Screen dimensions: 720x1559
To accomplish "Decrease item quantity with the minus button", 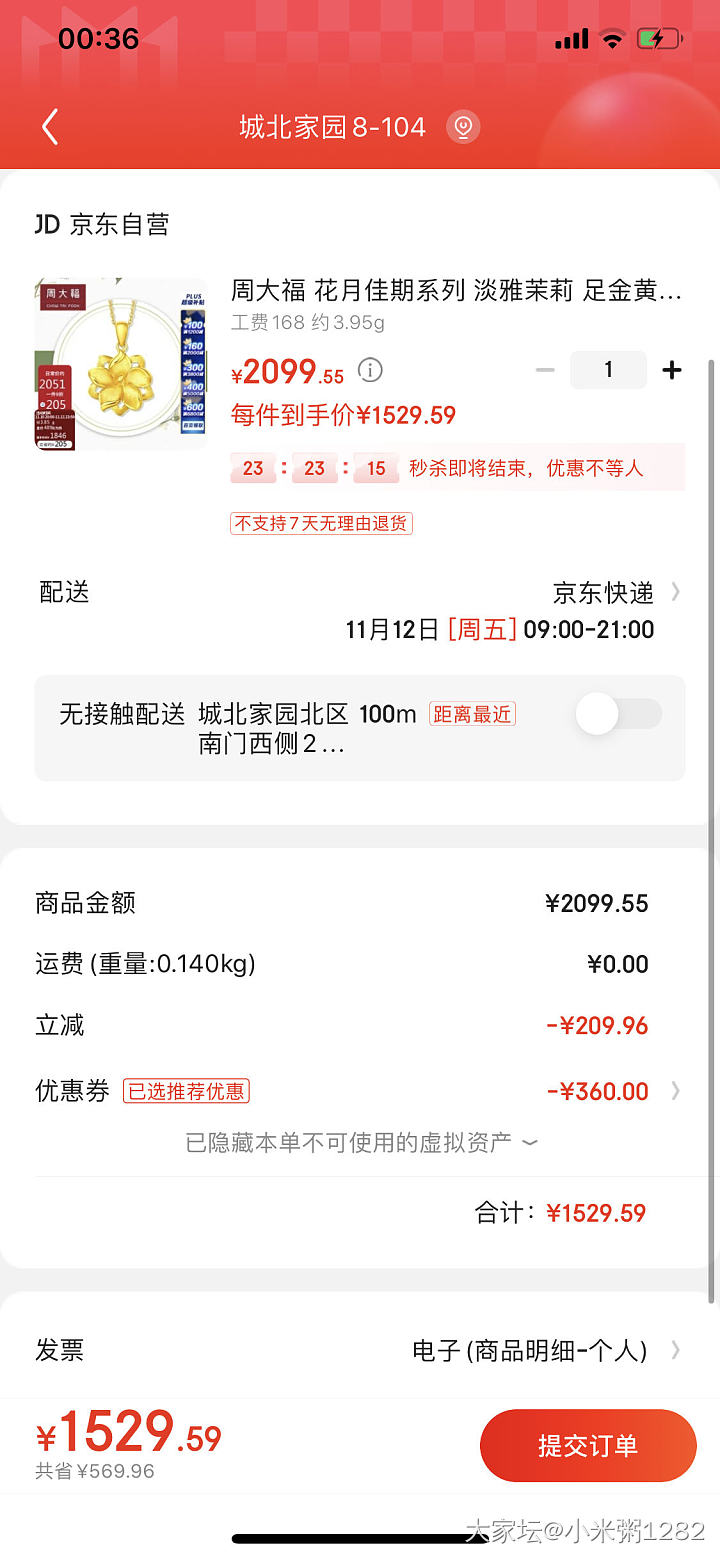I will tap(545, 370).
